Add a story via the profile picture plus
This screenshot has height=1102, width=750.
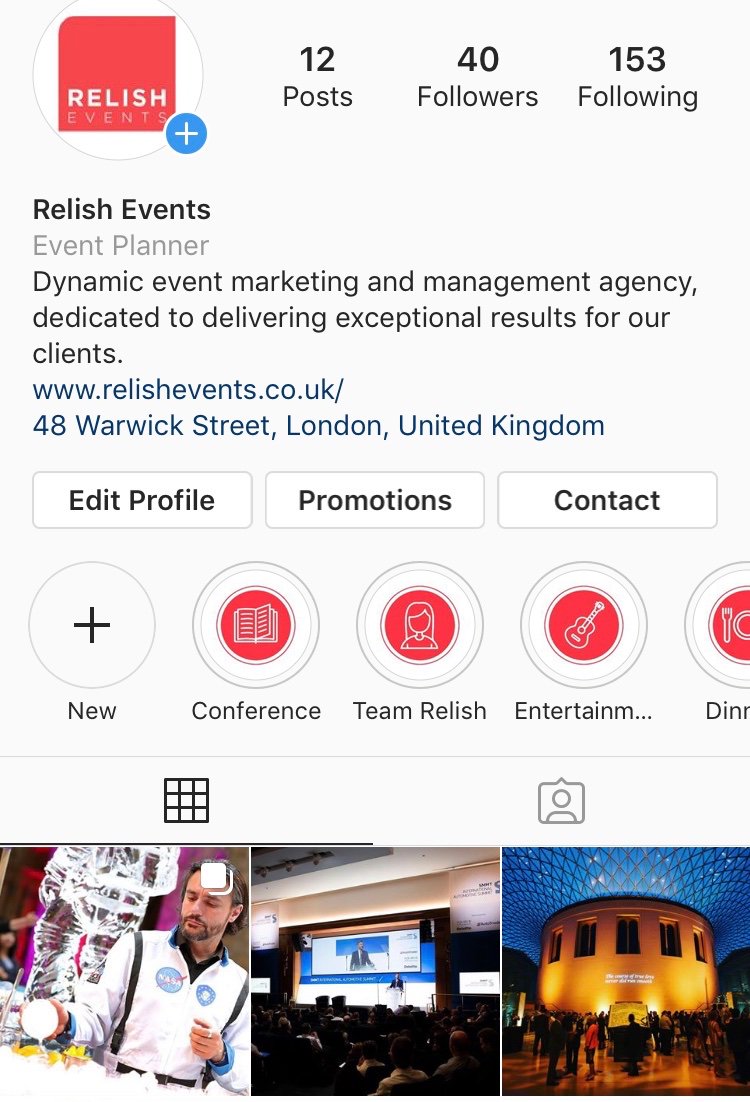186,134
